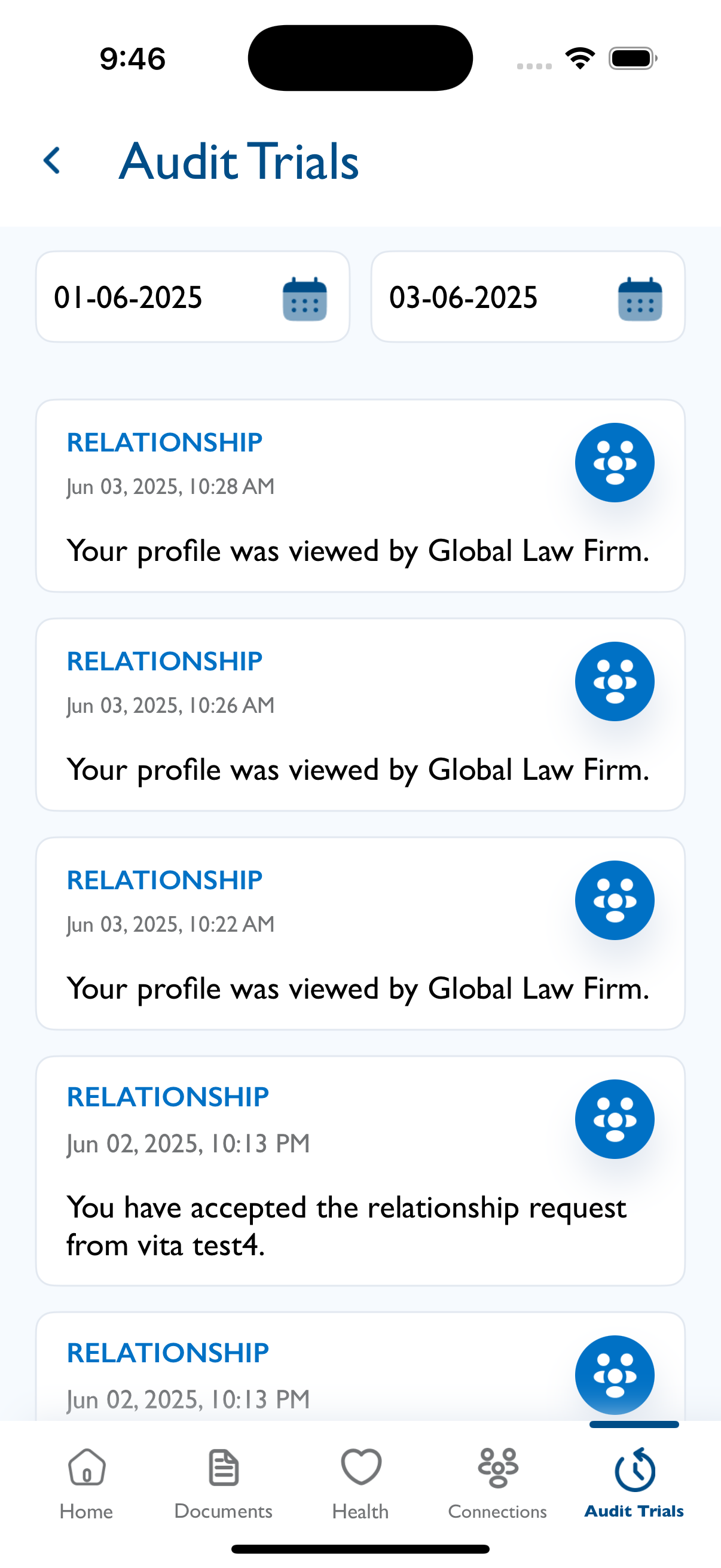
Task: Open the 10:22 AM profile viewed entry
Action: pos(360,933)
